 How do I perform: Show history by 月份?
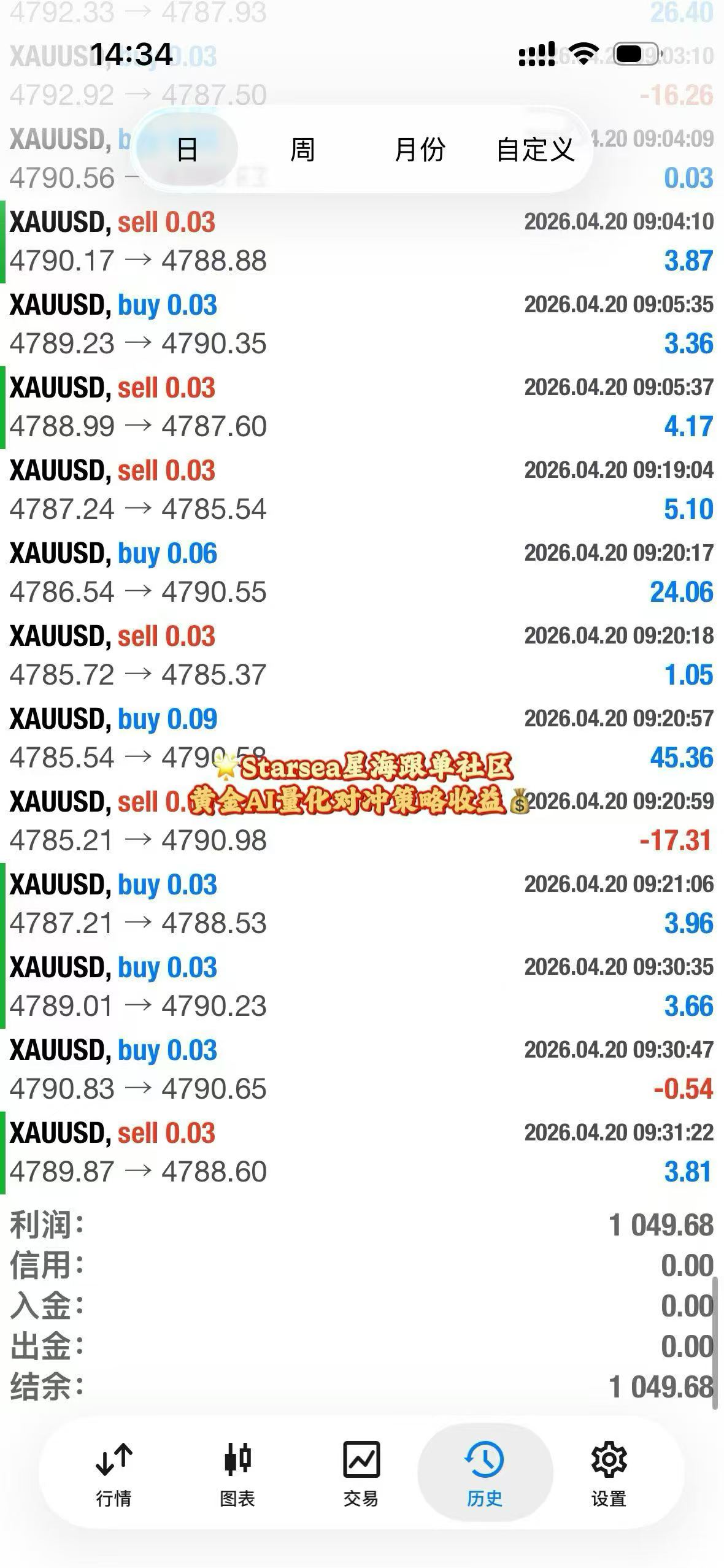[x=420, y=149]
